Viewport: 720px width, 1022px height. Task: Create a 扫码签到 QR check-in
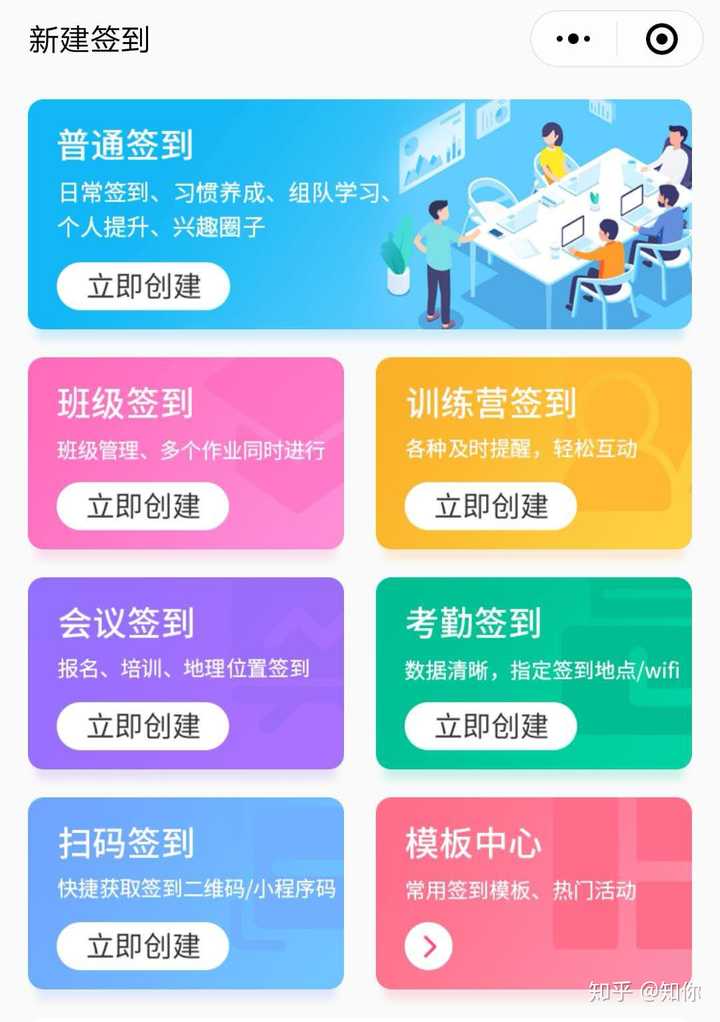tap(143, 946)
